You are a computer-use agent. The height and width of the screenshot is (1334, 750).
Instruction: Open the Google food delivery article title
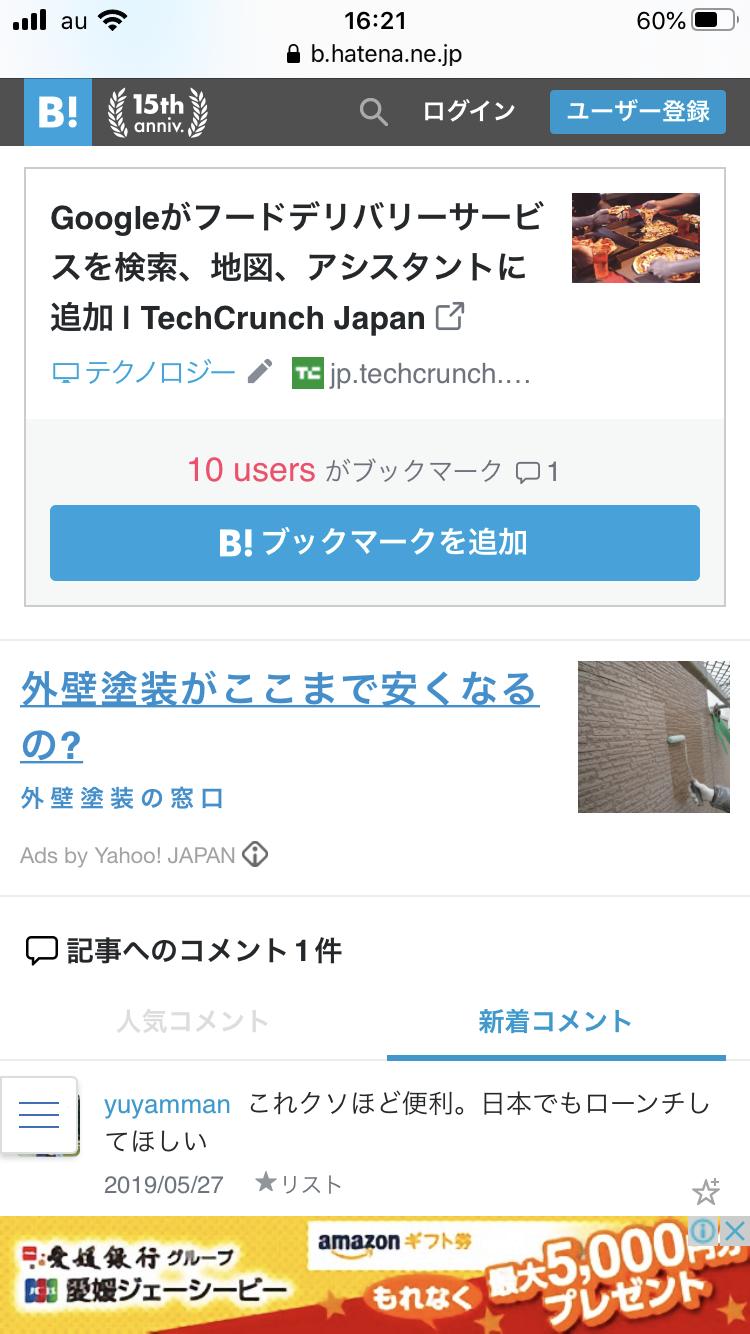click(x=296, y=268)
